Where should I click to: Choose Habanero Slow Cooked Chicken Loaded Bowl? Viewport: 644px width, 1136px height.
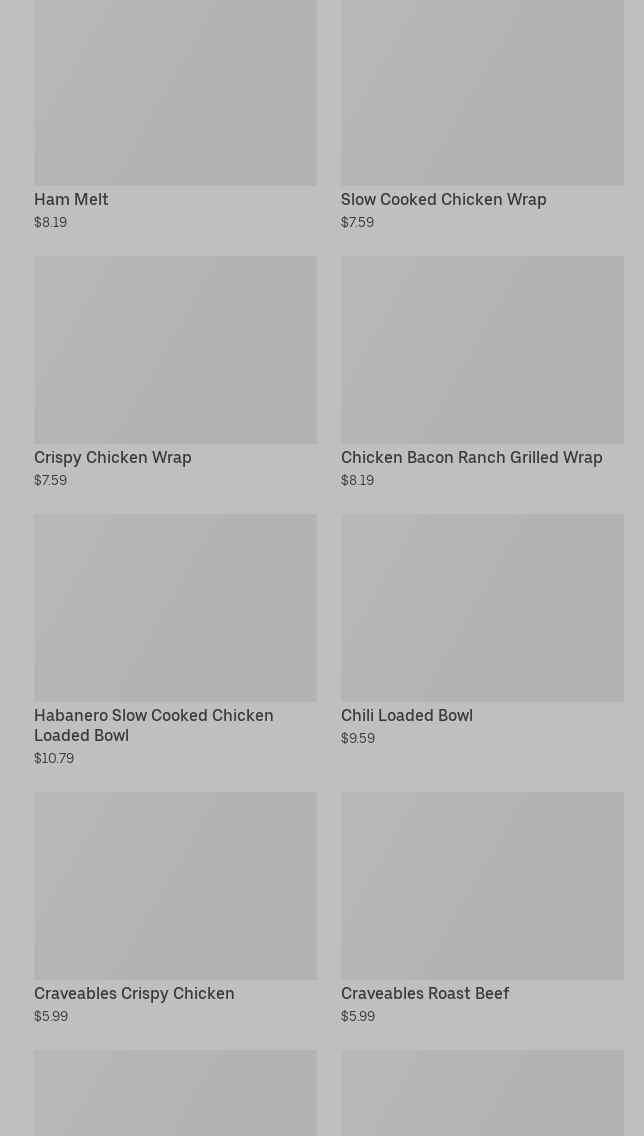(x=175, y=640)
